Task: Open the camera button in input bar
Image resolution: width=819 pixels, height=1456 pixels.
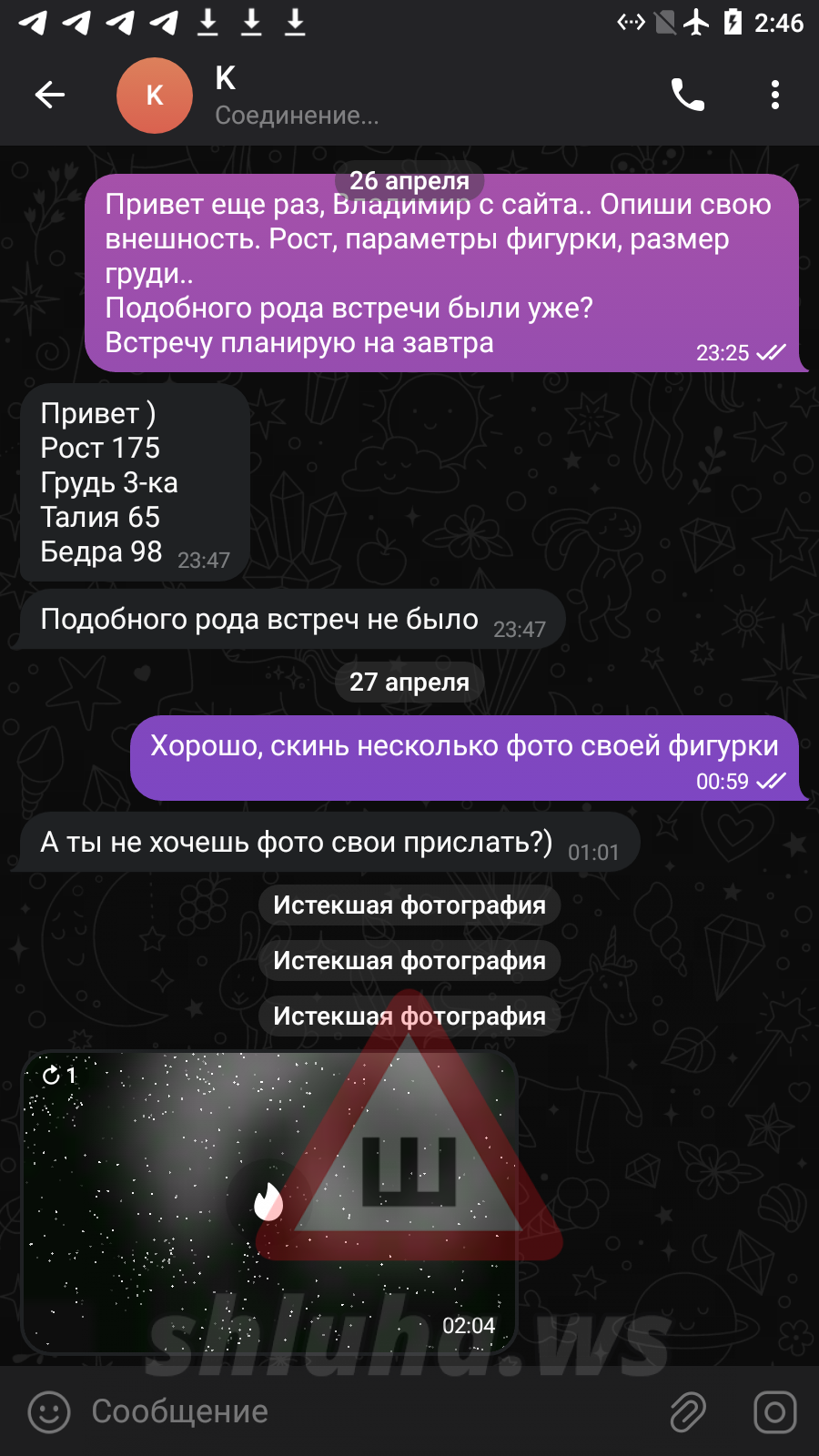Action: (775, 1411)
